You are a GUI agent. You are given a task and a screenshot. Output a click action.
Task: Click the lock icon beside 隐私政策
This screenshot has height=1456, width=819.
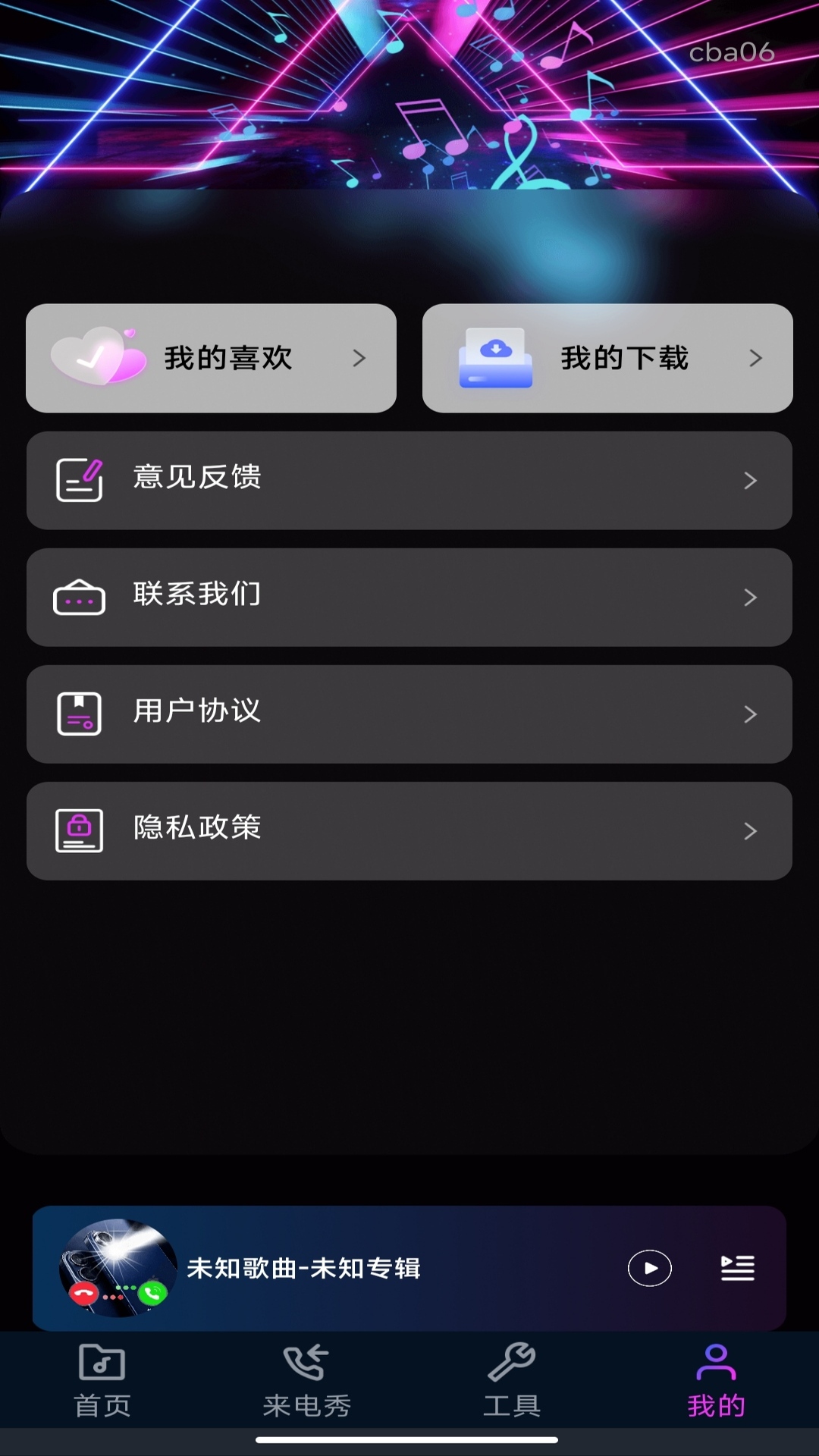78,830
